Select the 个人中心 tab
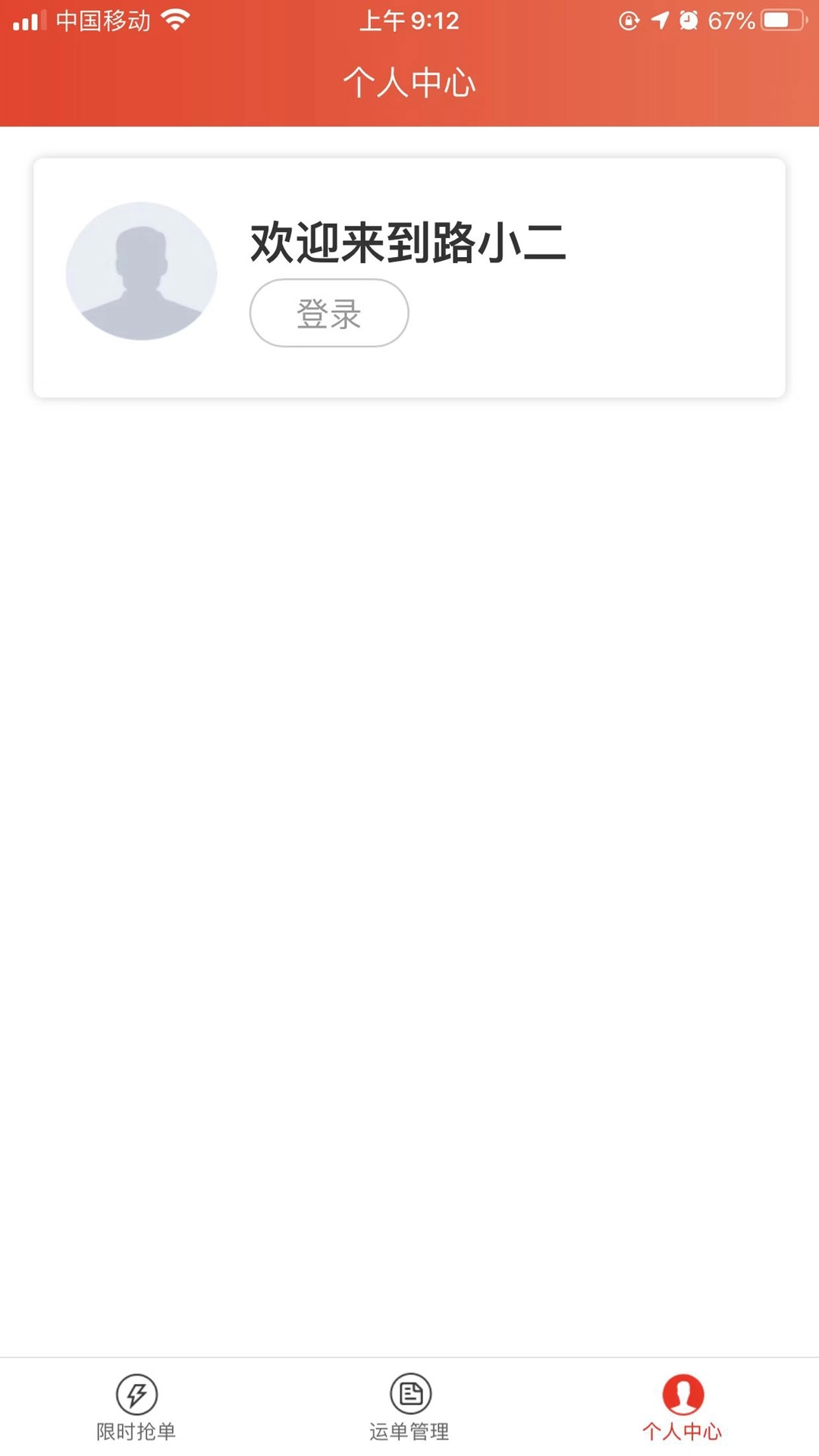819x1456 pixels. (682, 1407)
